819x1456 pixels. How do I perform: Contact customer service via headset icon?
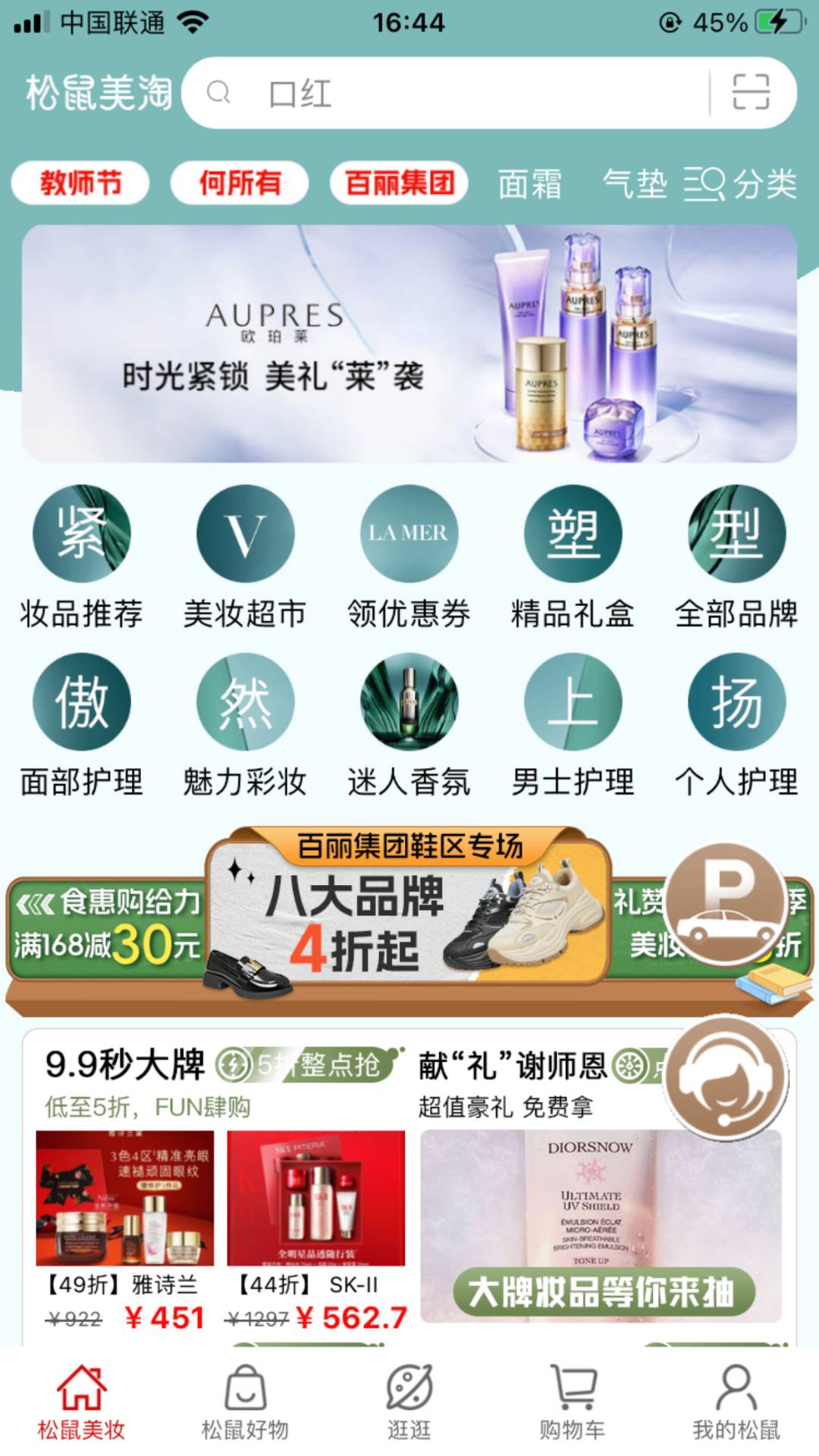(x=726, y=1077)
